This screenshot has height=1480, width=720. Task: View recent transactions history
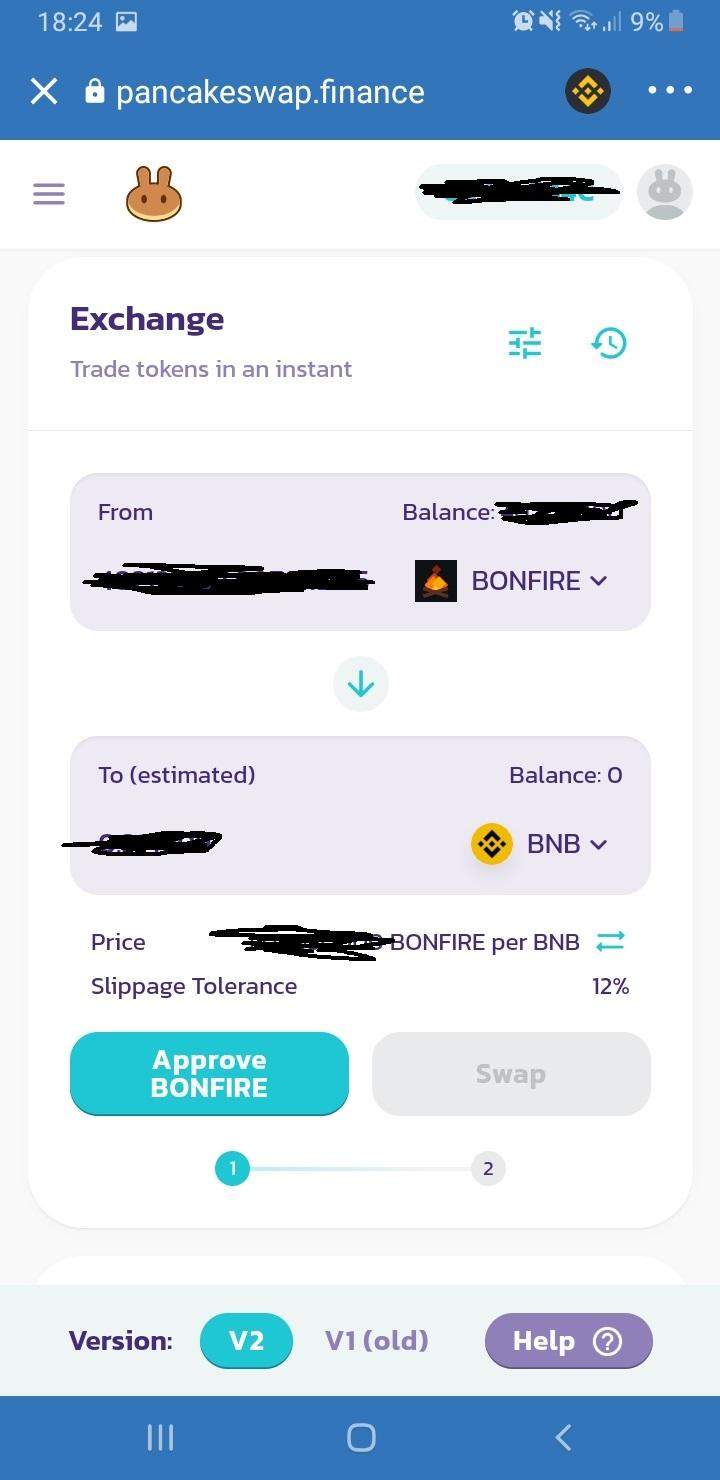(x=609, y=343)
